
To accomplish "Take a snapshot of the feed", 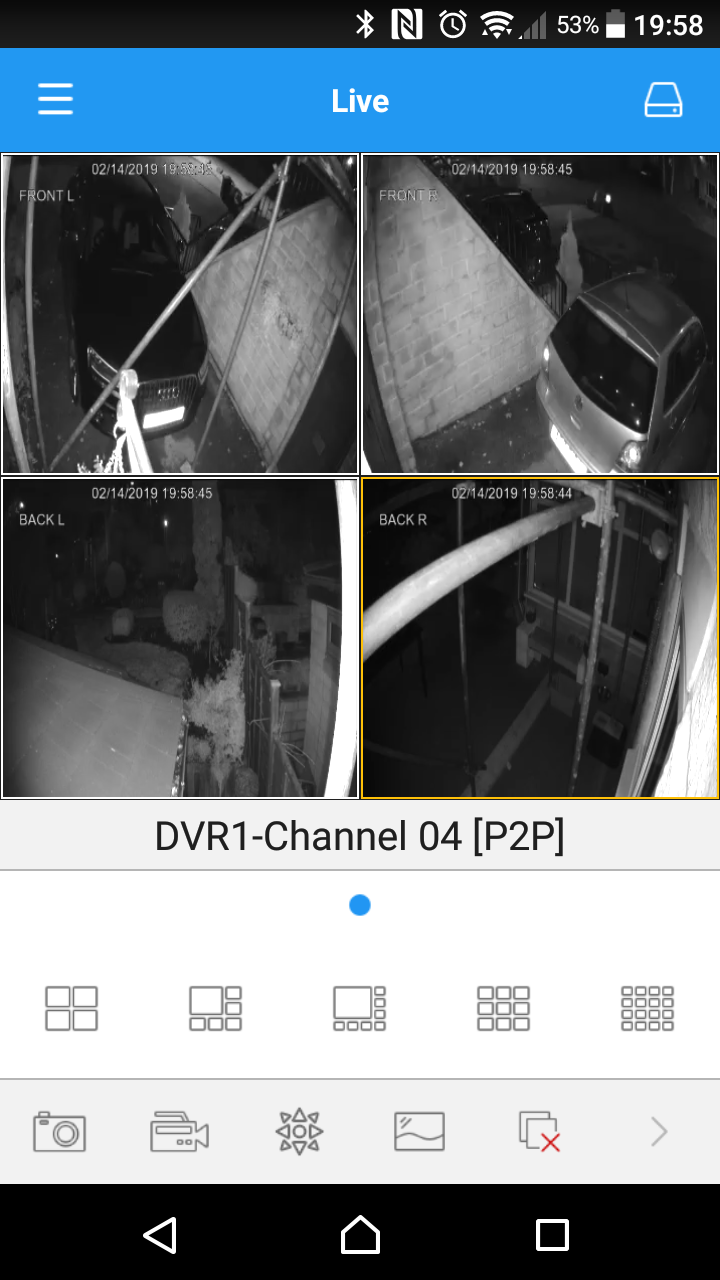I will (x=59, y=1132).
